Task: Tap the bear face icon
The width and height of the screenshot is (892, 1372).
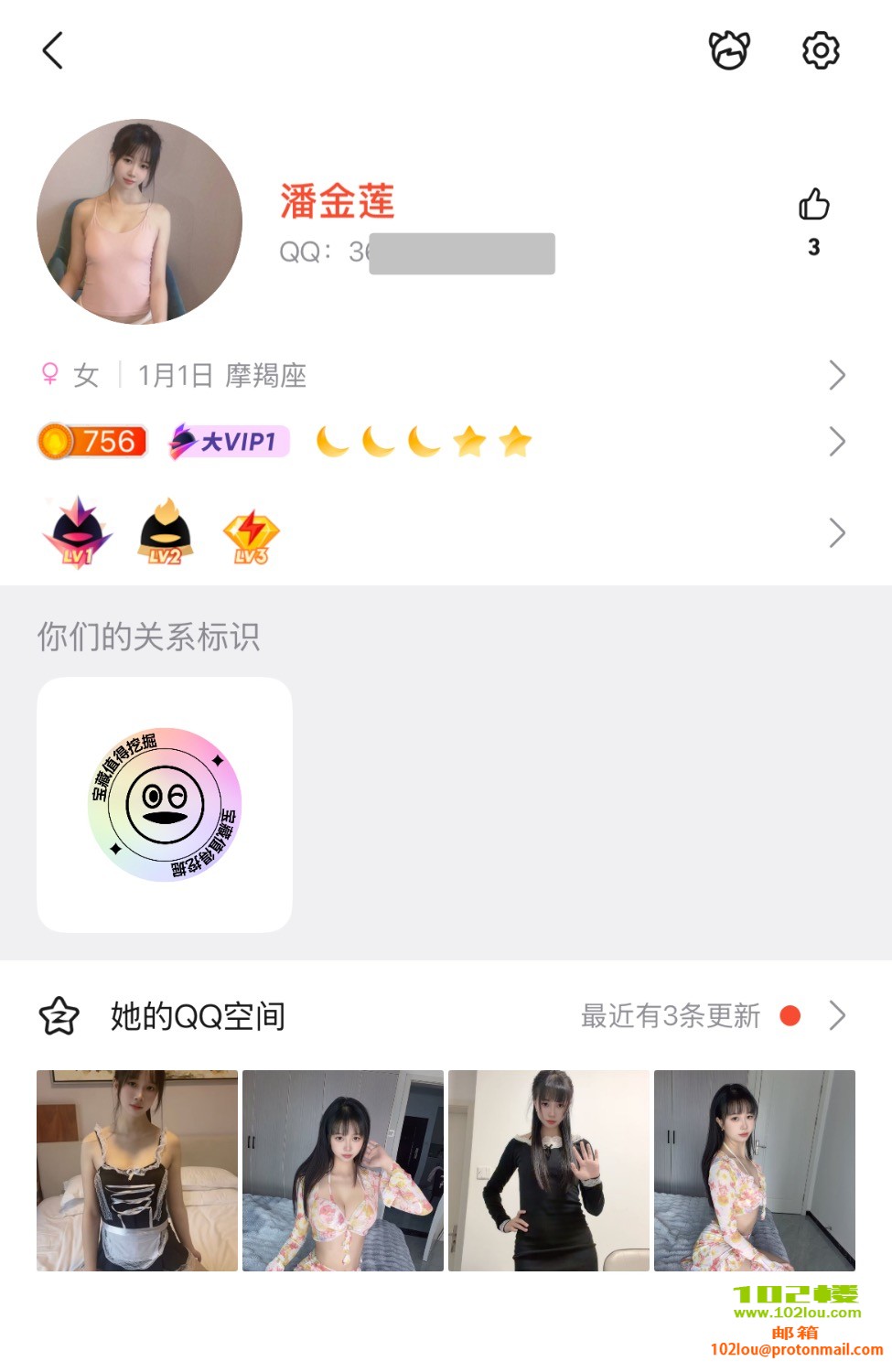Action: [729, 50]
